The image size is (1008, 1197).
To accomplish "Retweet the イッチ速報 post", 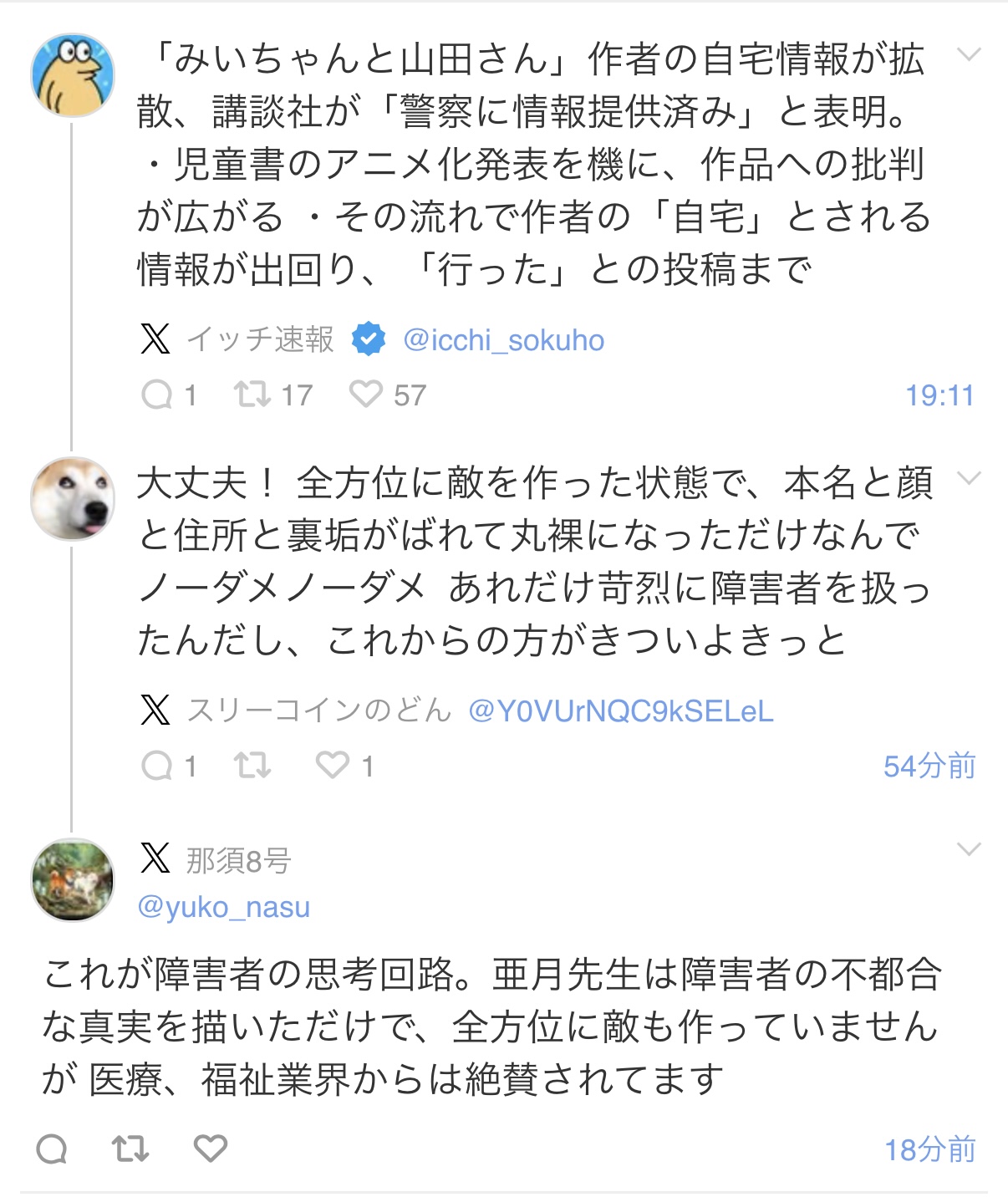I will 272,395.
